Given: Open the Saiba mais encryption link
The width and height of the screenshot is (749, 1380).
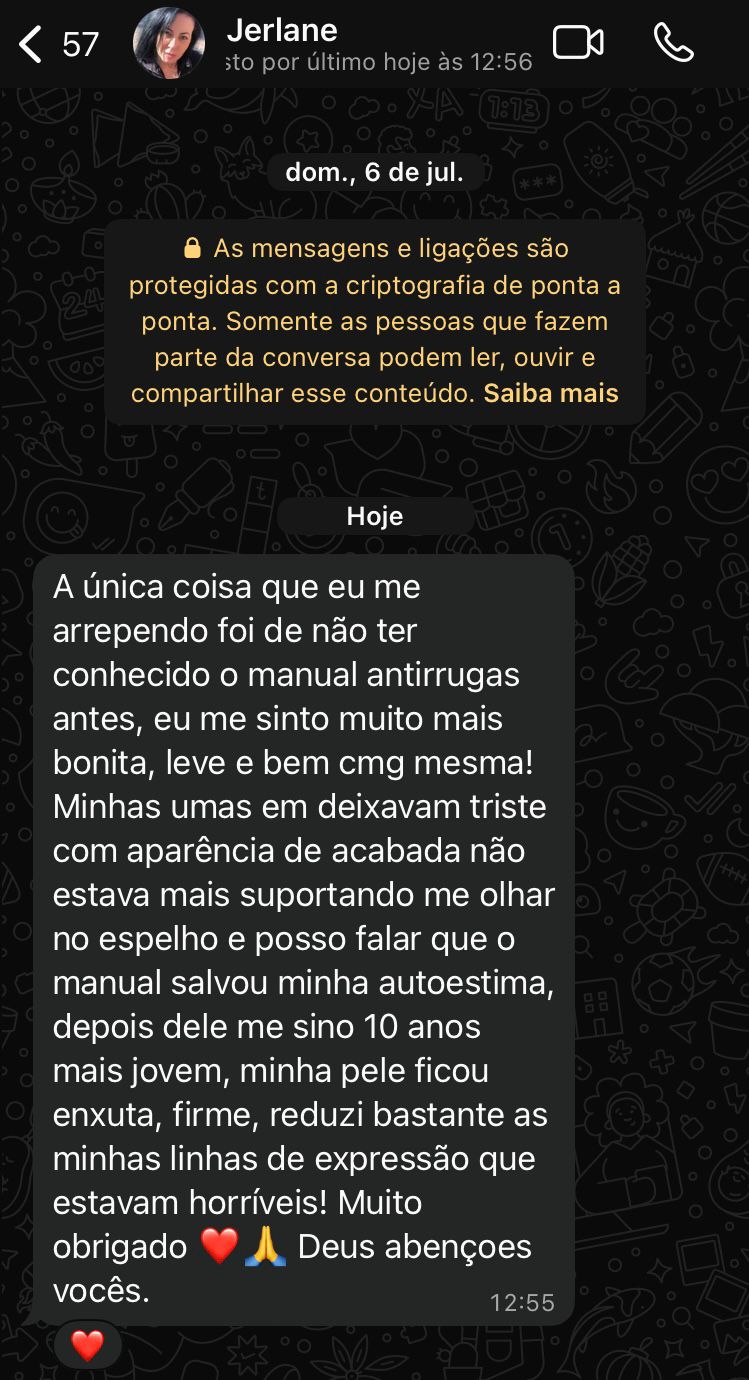Looking at the screenshot, I should (x=551, y=393).
